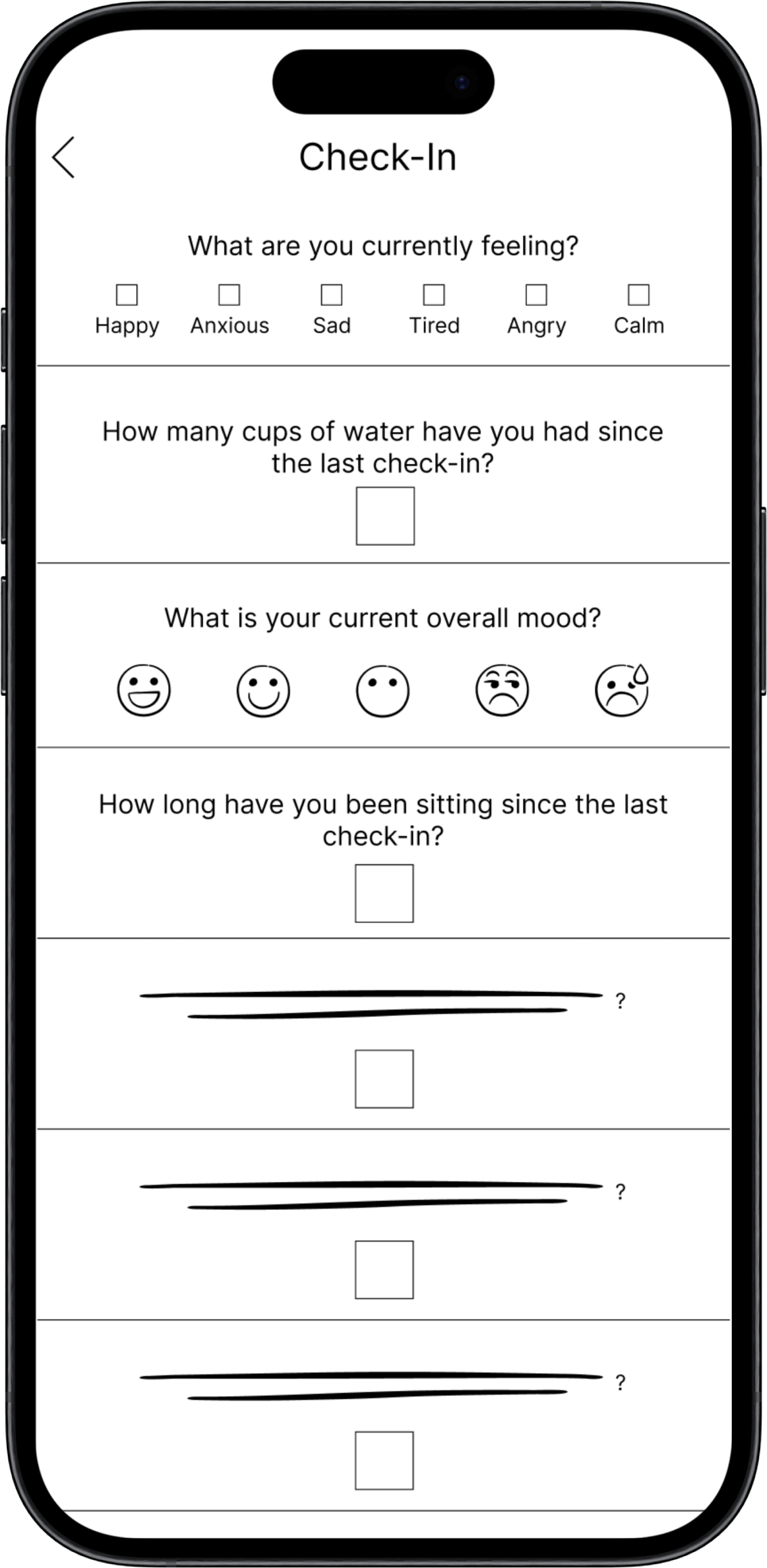Select the Calm checkbox
Screen dimensions: 767x1568
point(639,295)
